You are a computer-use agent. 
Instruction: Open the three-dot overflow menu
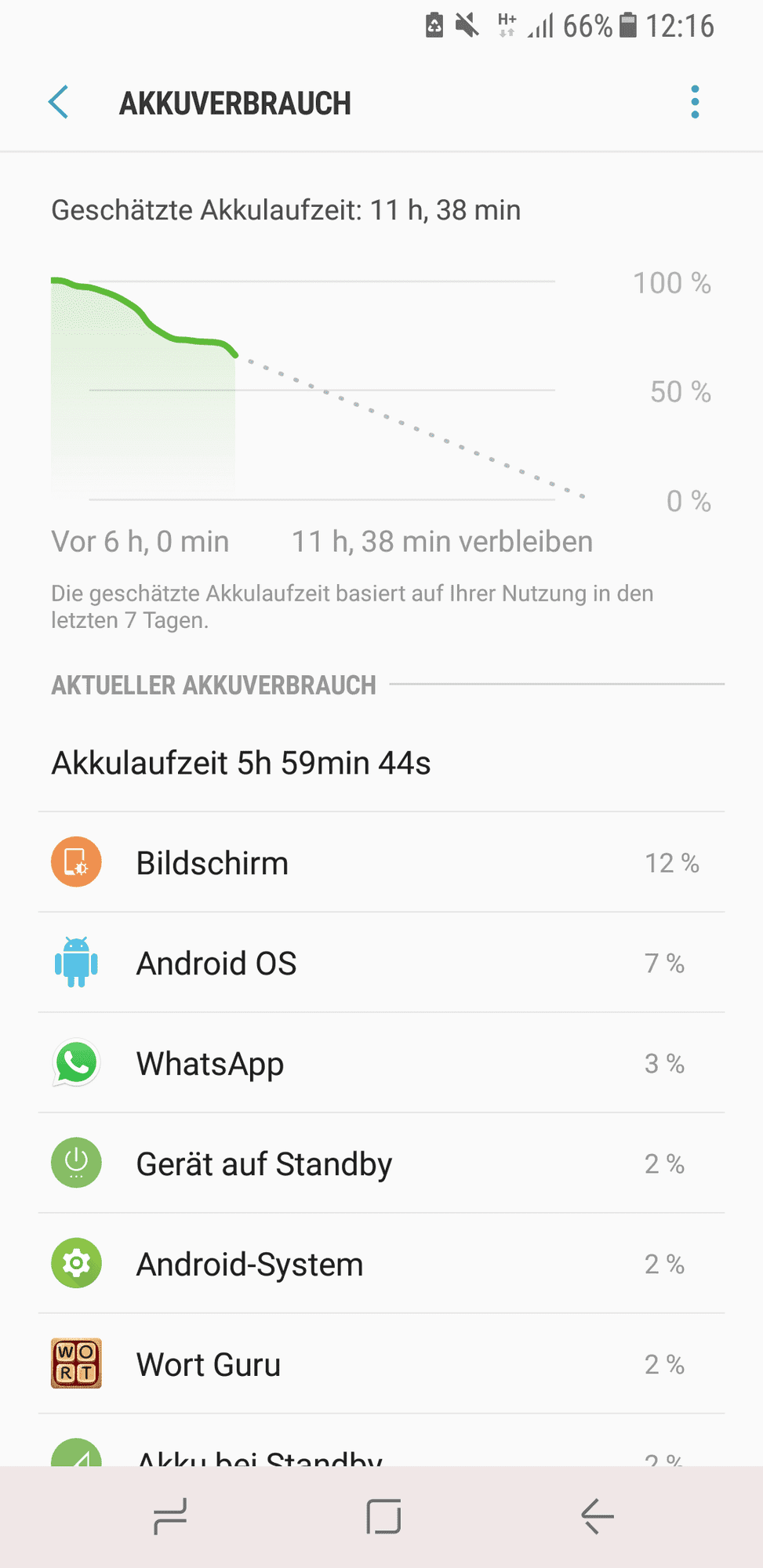(694, 101)
